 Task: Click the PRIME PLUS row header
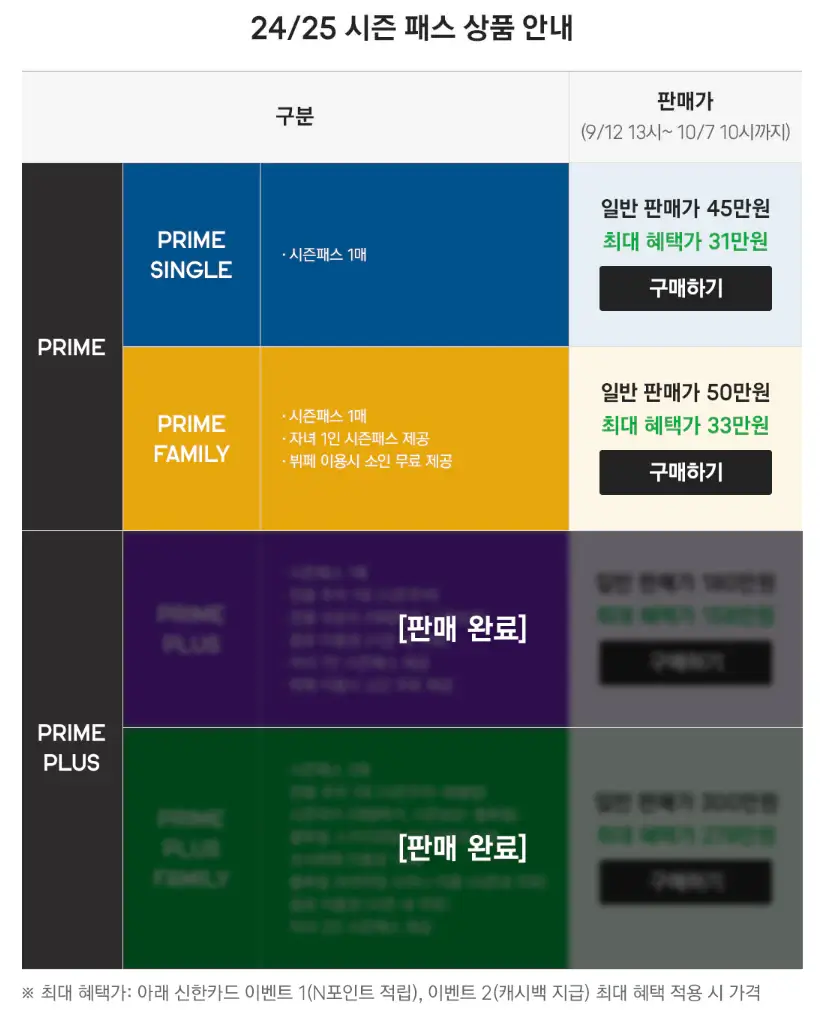pyautogui.click(x=71, y=747)
